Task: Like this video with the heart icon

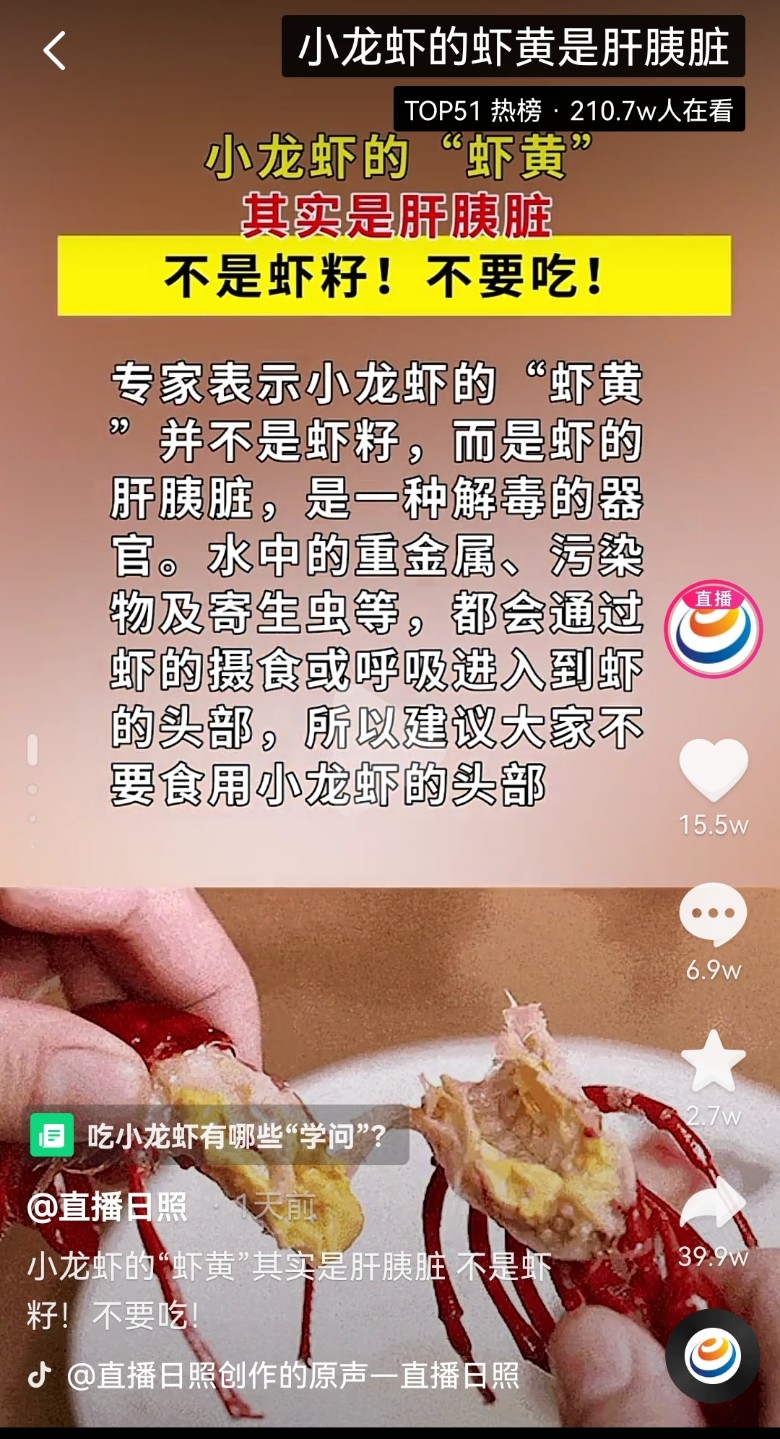Action: coord(713,771)
